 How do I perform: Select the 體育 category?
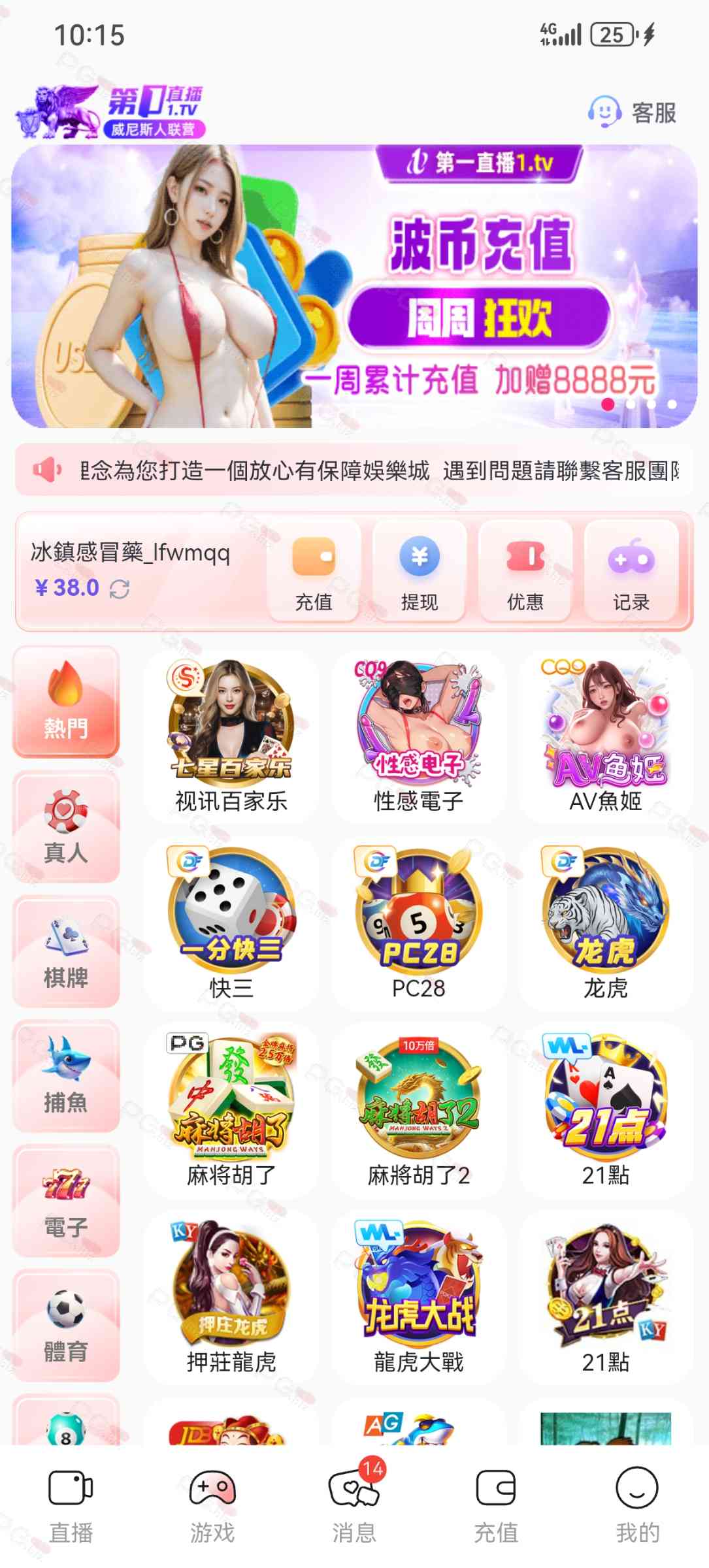(66, 1326)
